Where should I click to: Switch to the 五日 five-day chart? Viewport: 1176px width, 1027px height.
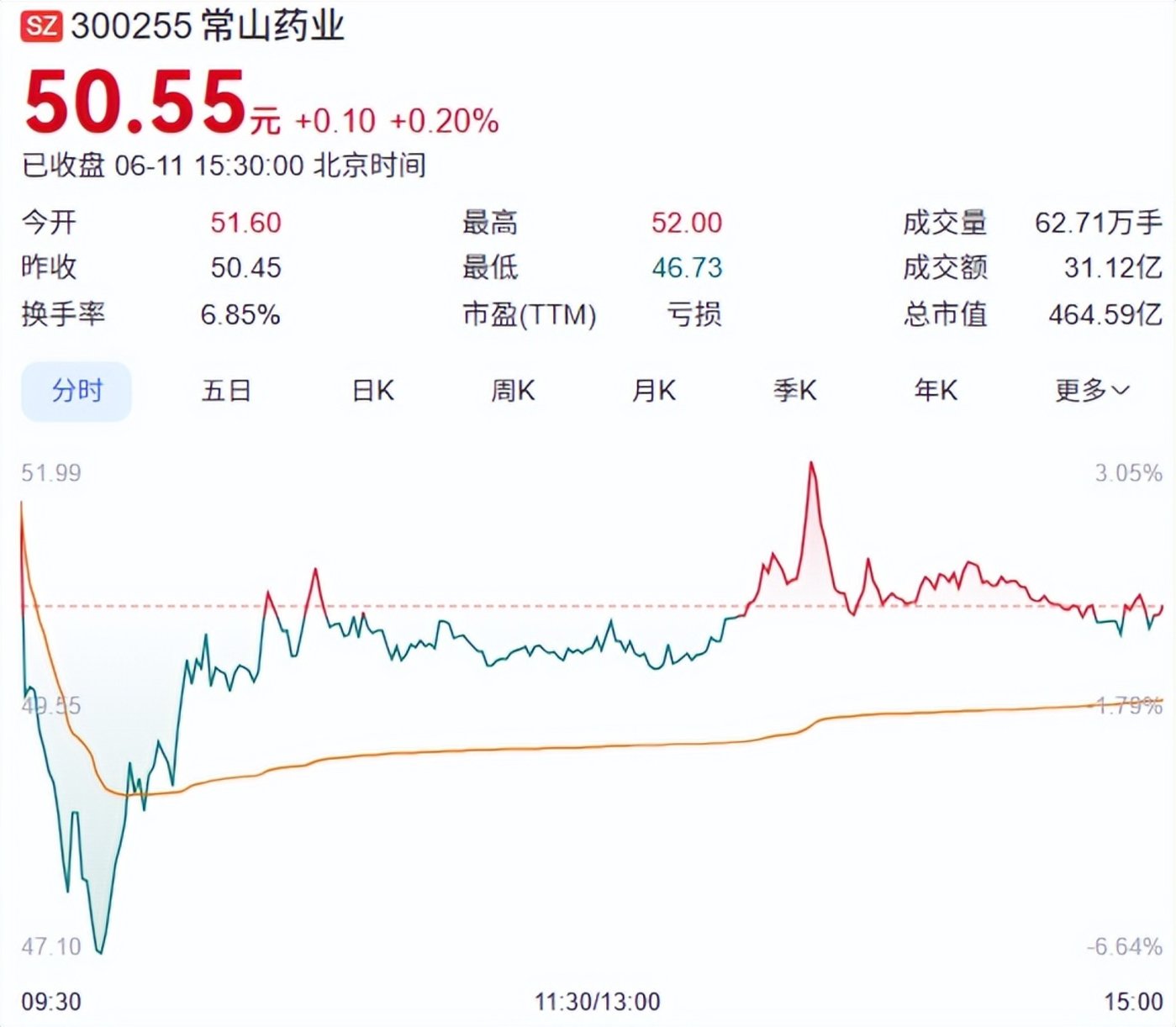225,391
